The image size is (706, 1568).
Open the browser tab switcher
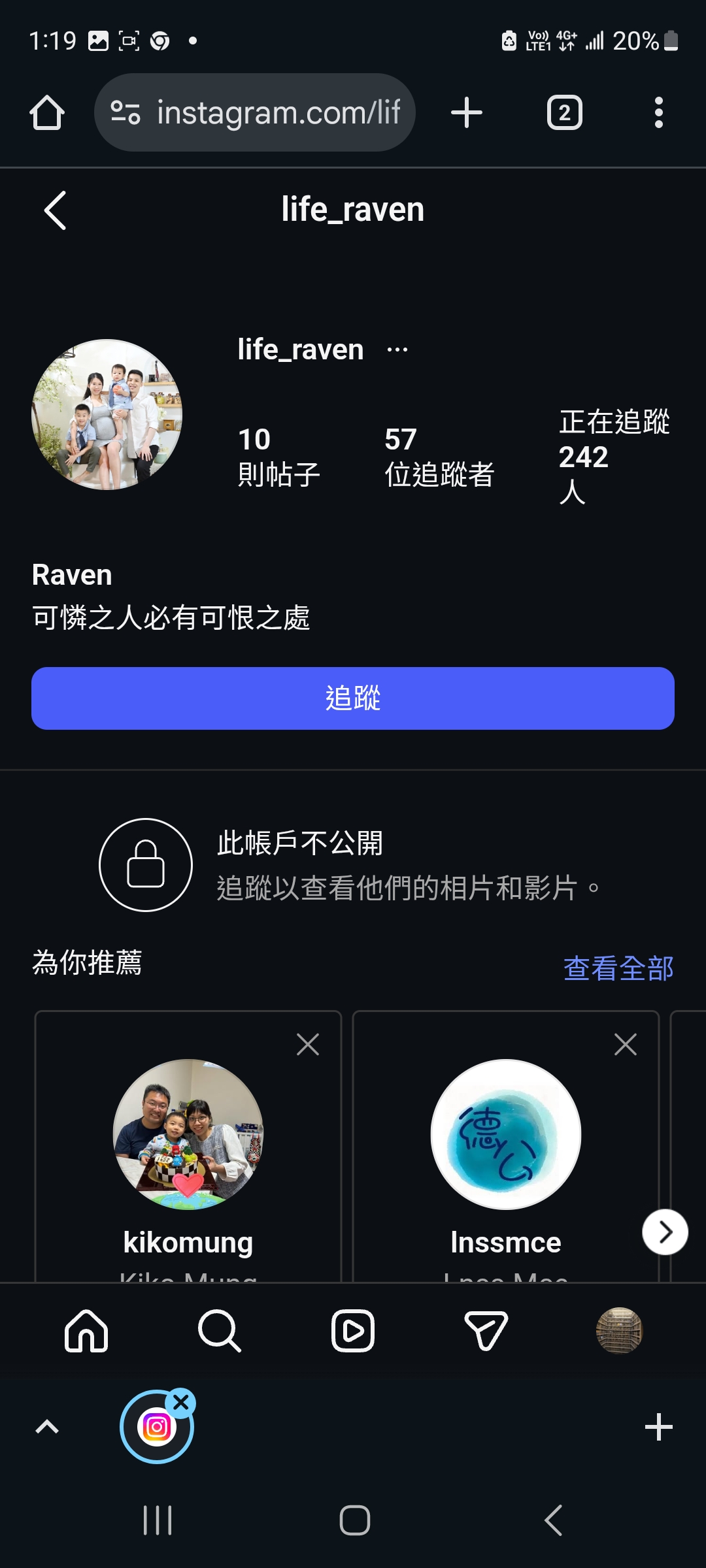click(x=564, y=112)
